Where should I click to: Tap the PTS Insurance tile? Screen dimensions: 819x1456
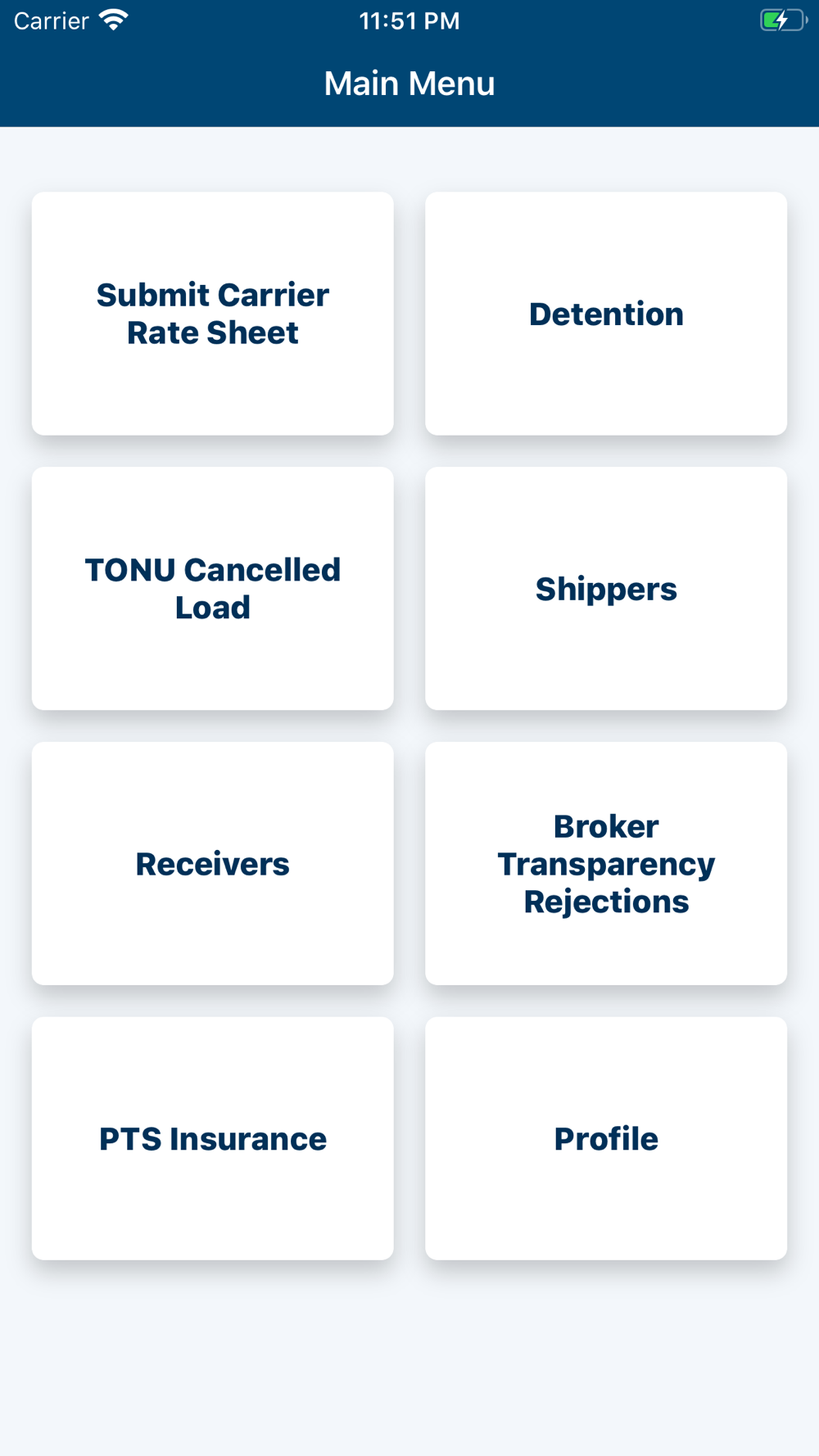(x=213, y=1138)
